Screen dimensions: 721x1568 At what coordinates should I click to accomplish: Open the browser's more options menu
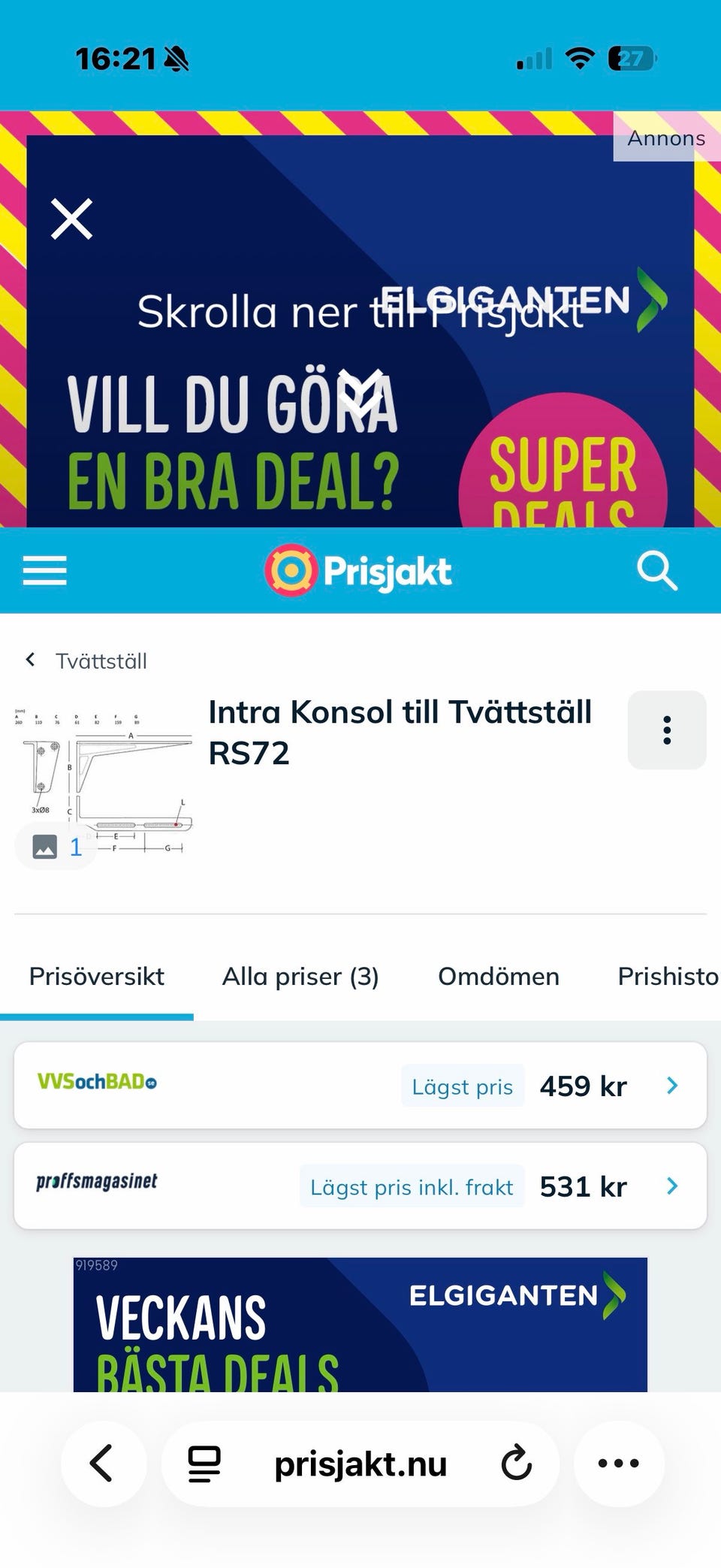coord(617,1462)
